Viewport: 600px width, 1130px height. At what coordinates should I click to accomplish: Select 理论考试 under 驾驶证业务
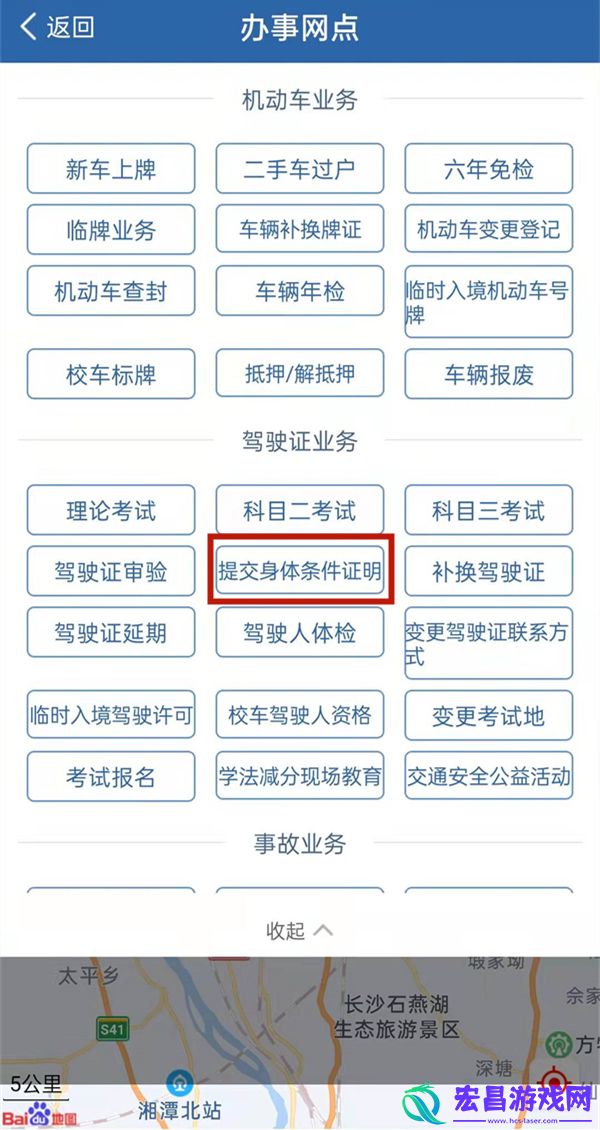[x=111, y=510]
